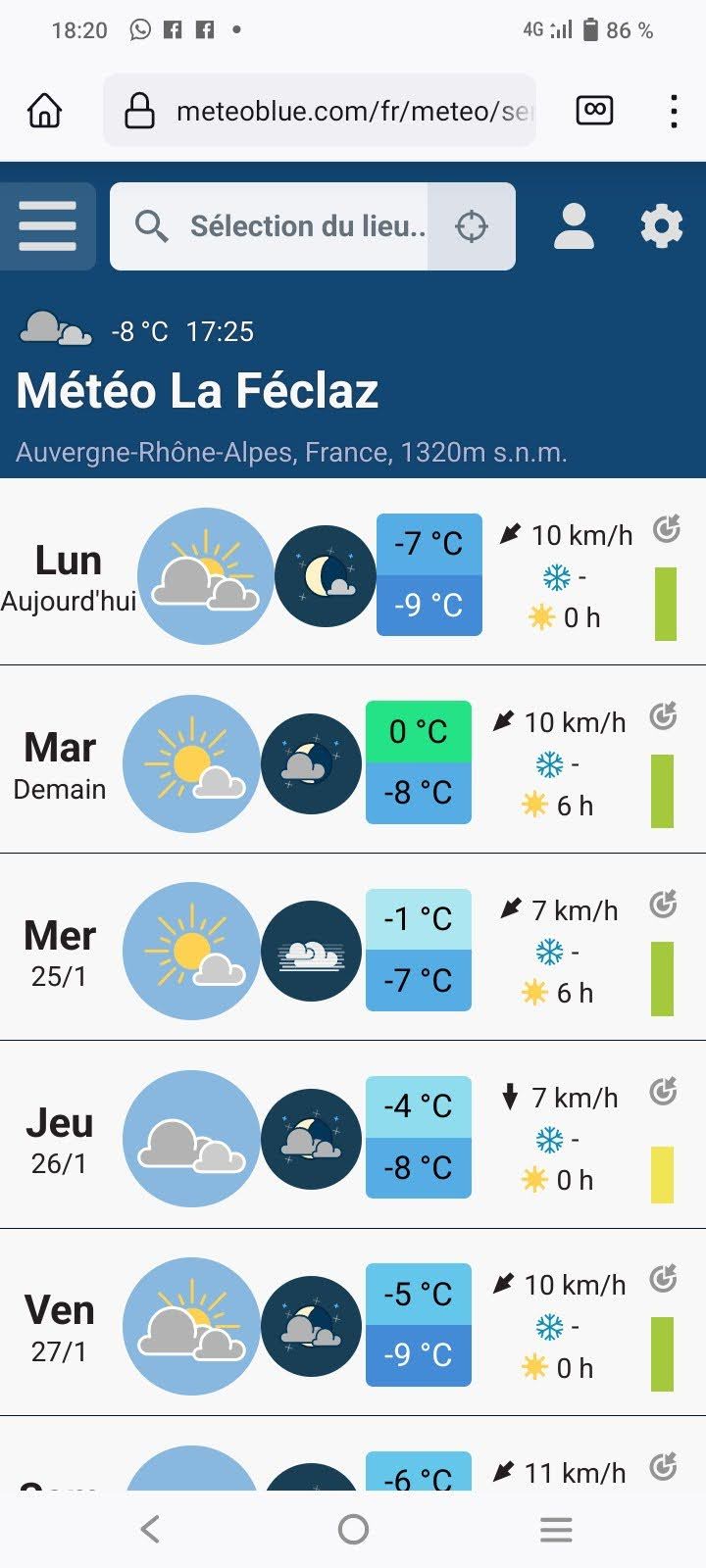Image resolution: width=706 pixels, height=1568 pixels.
Task: Open Lun Aujourd'hui forecast details
Action: 69,575
